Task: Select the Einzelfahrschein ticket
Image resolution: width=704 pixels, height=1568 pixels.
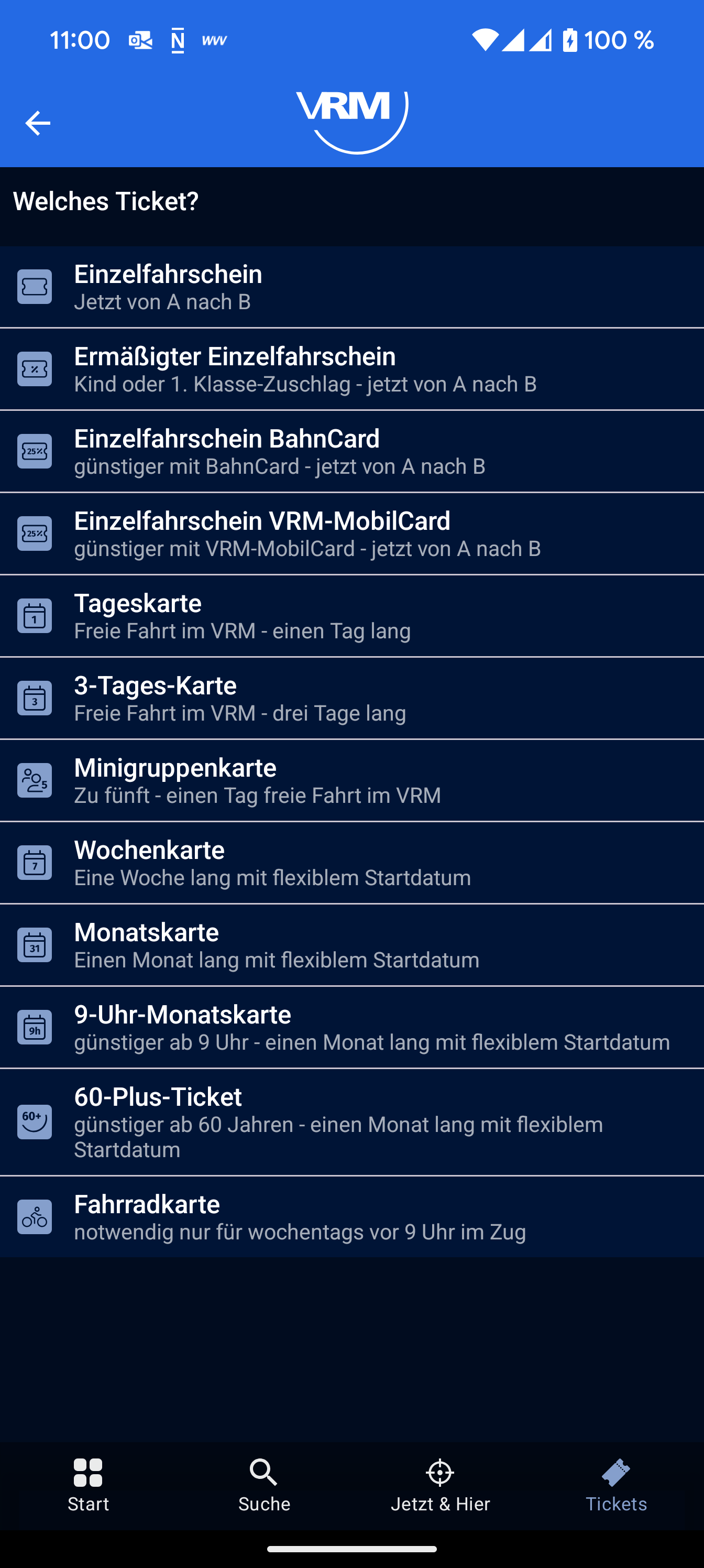Action: coord(351,287)
